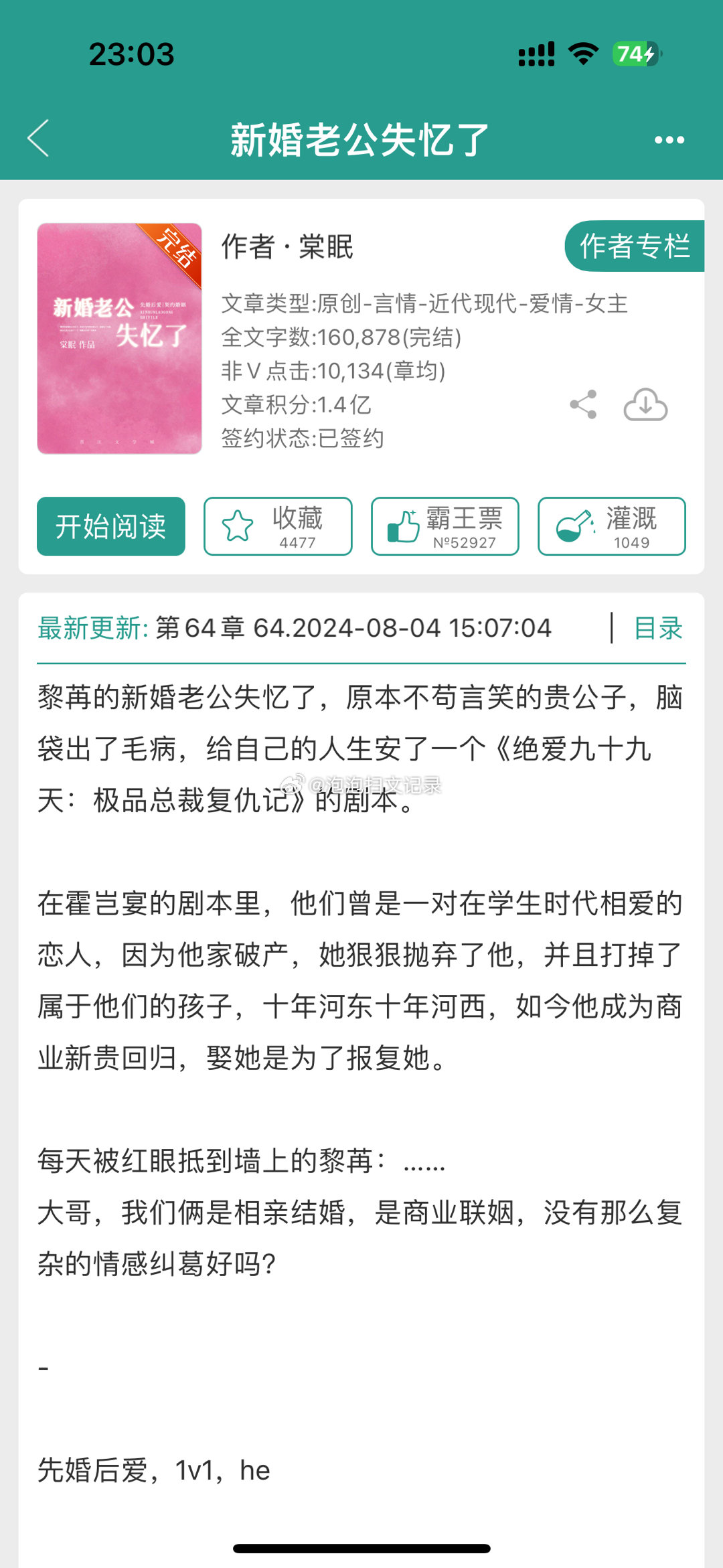Screen dimensions: 723x1568
Task: Give a 霸王票 vote
Action: (445, 526)
